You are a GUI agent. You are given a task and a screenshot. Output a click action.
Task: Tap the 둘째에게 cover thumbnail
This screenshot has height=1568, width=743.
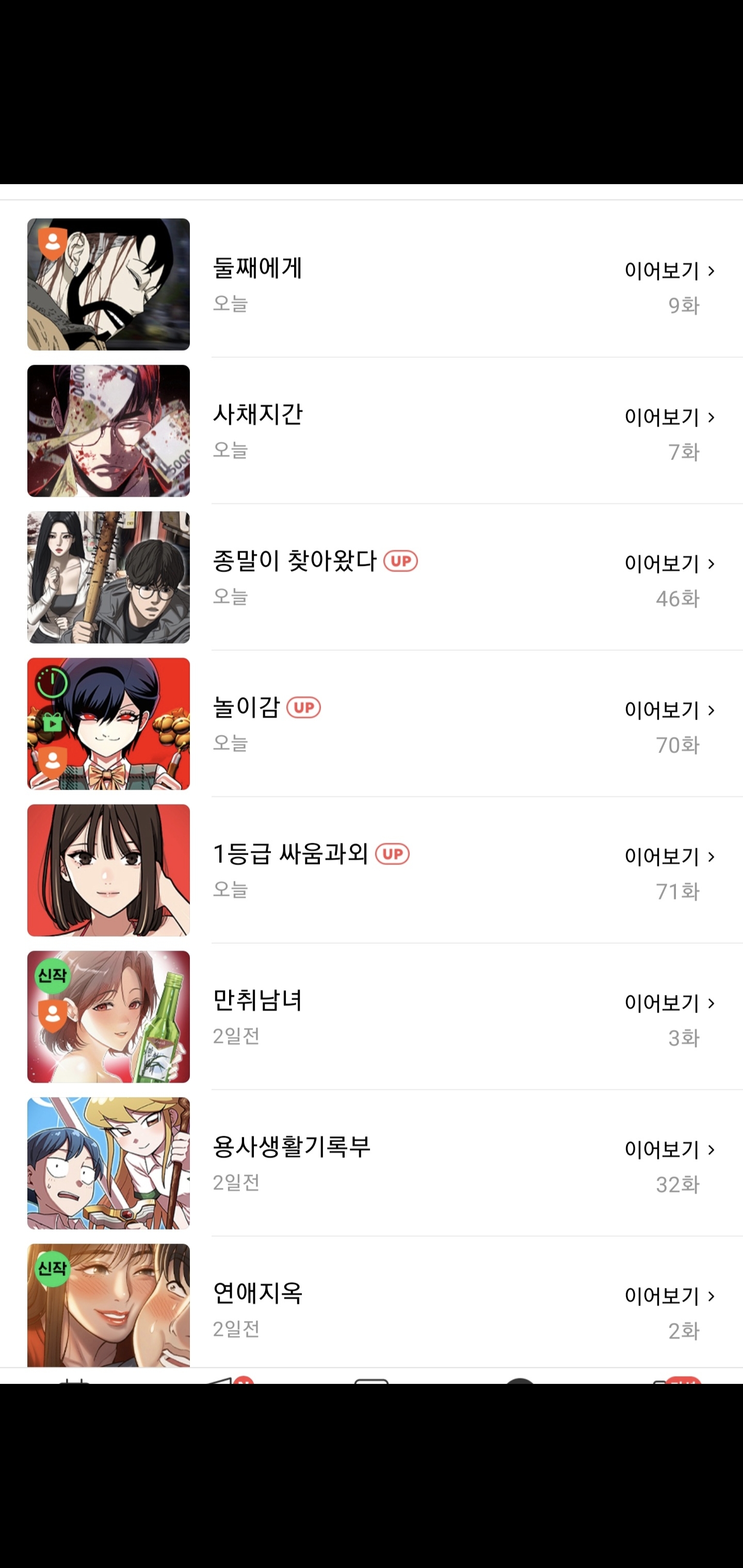(108, 284)
